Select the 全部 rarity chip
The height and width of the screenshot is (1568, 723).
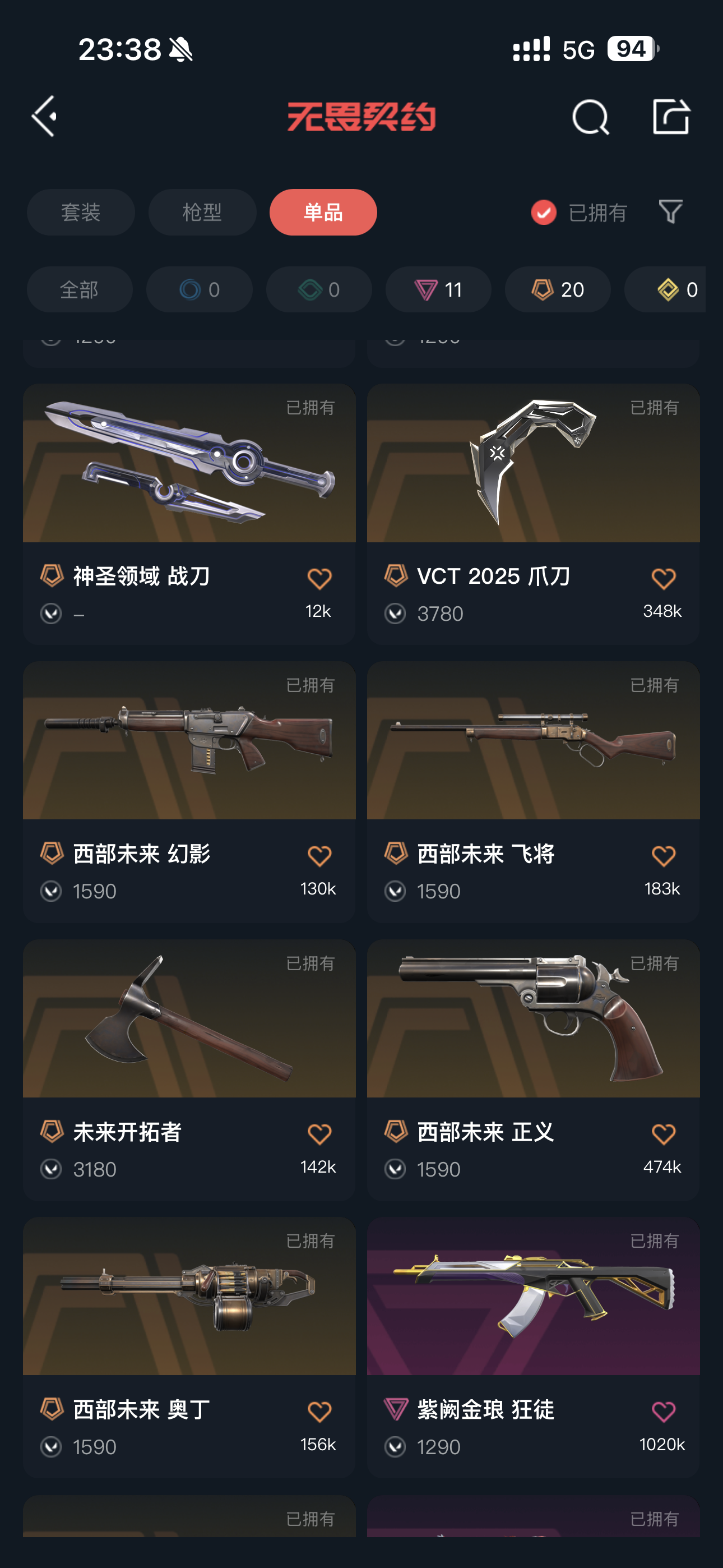80,290
